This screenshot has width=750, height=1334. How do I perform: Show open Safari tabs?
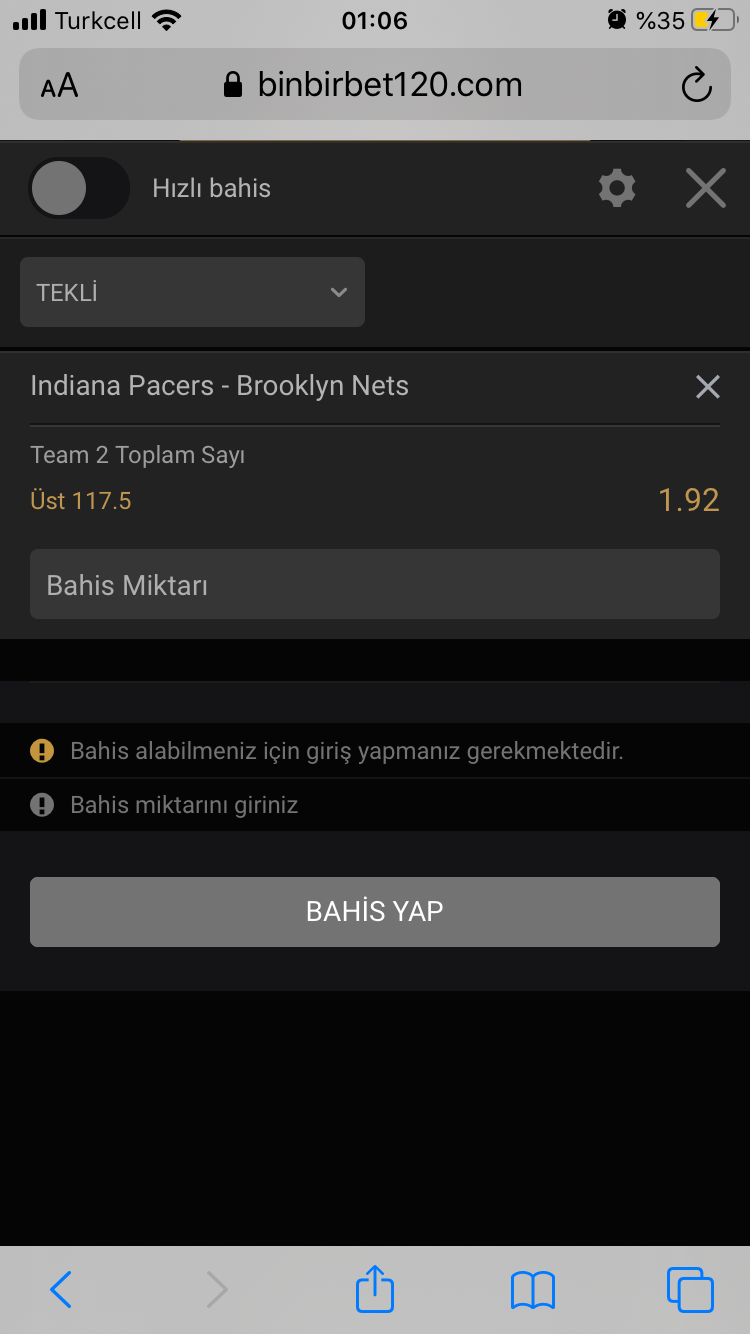coord(690,1290)
